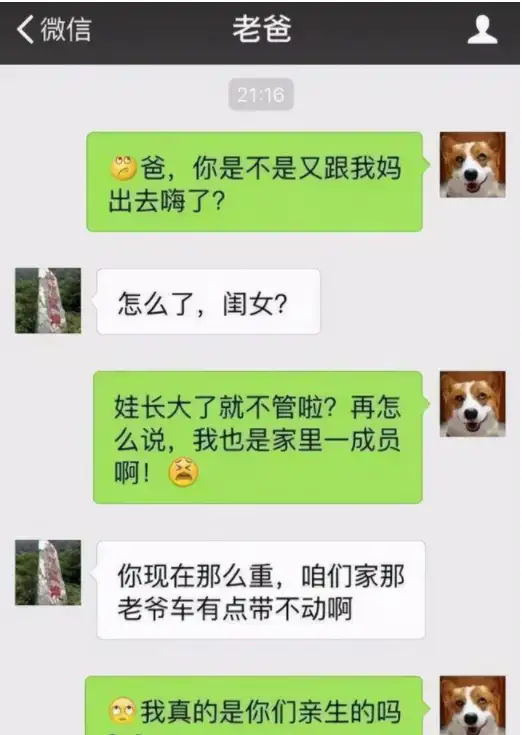Tap dad's stone avatar beside 怎么了，闺女?
Viewport: 522px width, 735px height.
point(48,300)
